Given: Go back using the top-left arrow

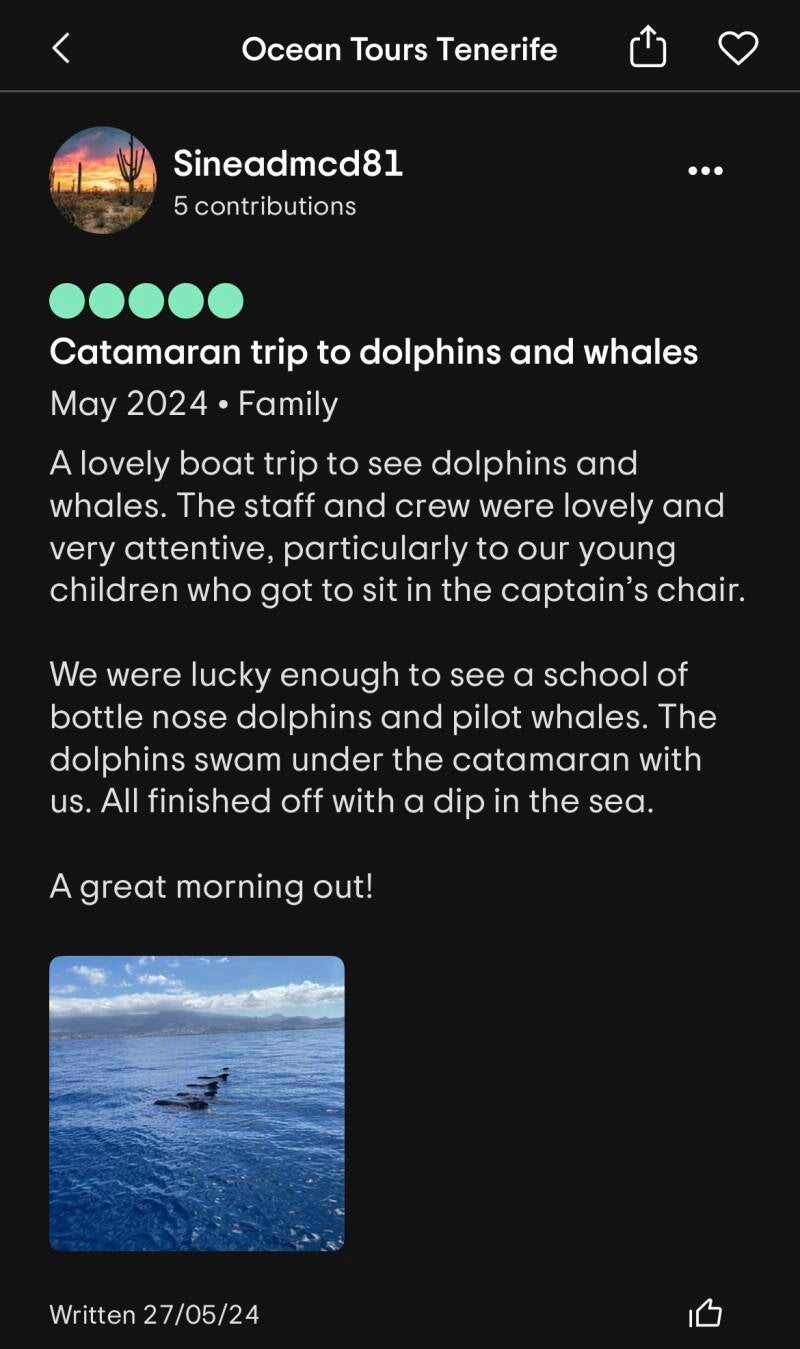Looking at the screenshot, I should point(61,48).
